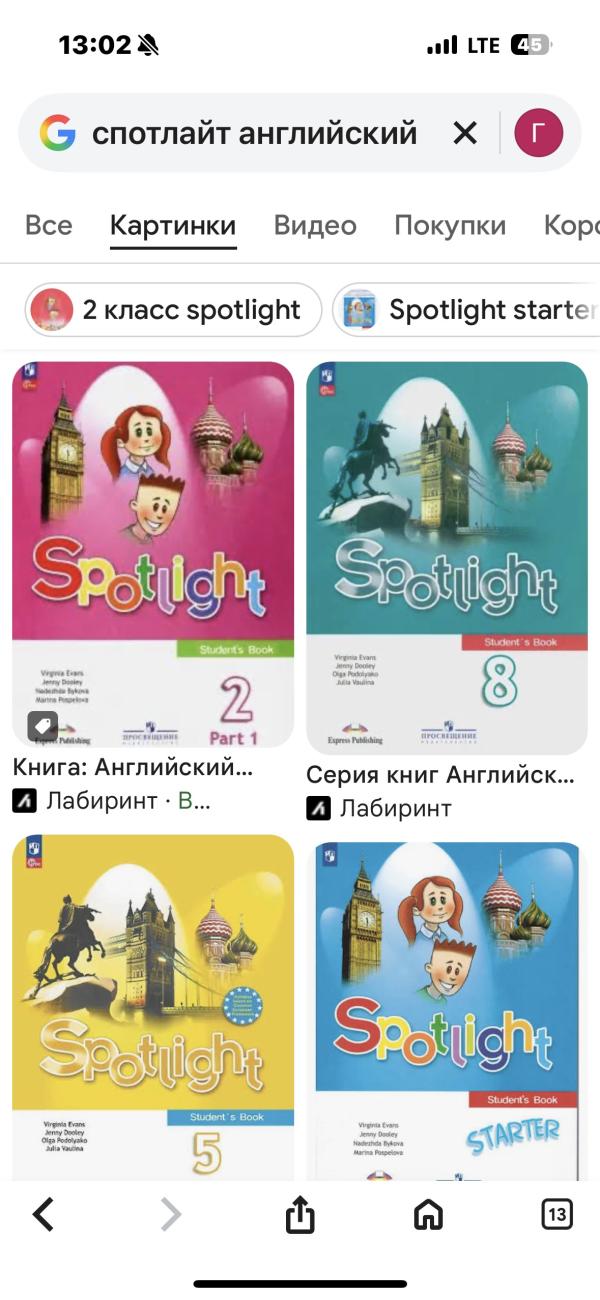Switch to the Покупки tab

pos(450,225)
